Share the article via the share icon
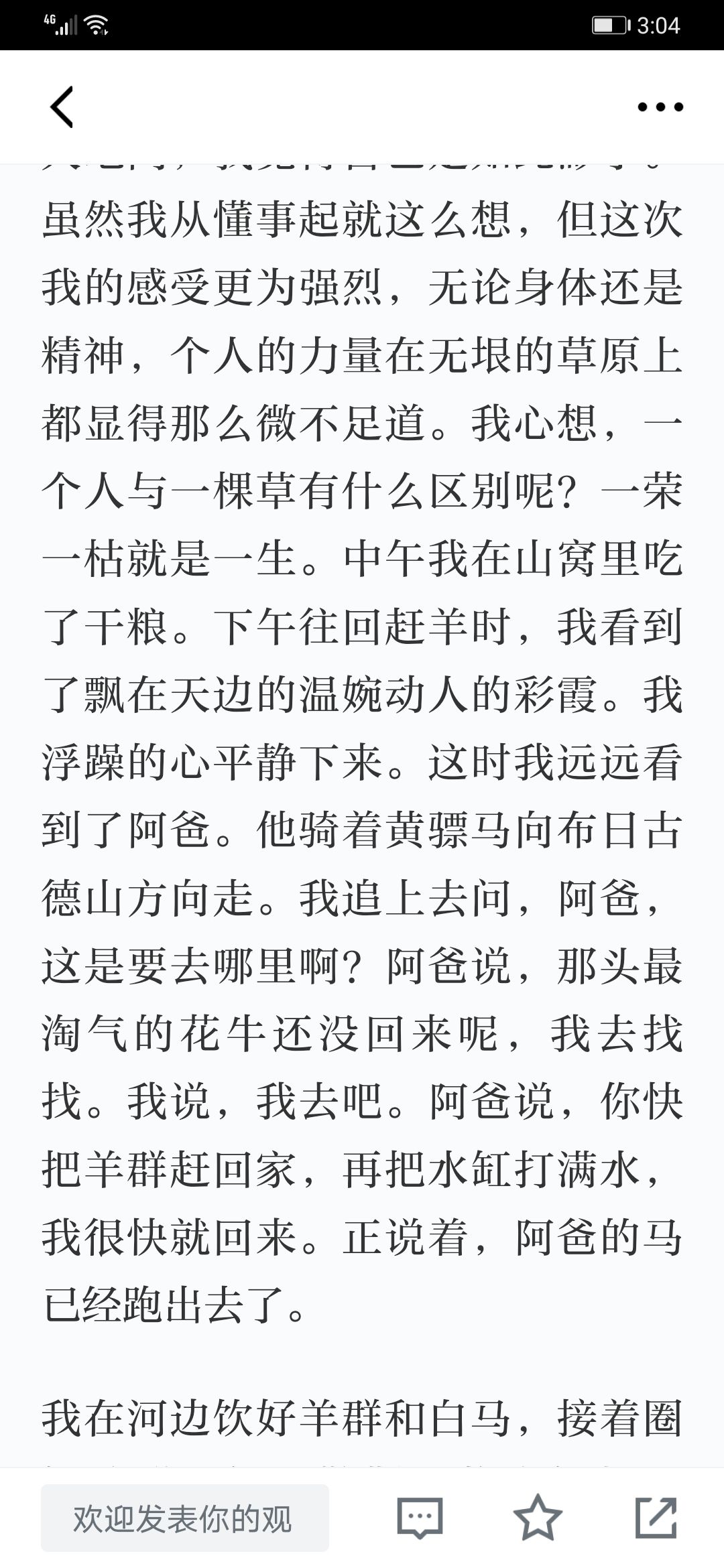This screenshot has height=1568, width=724. pyautogui.click(x=656, y=1518)
